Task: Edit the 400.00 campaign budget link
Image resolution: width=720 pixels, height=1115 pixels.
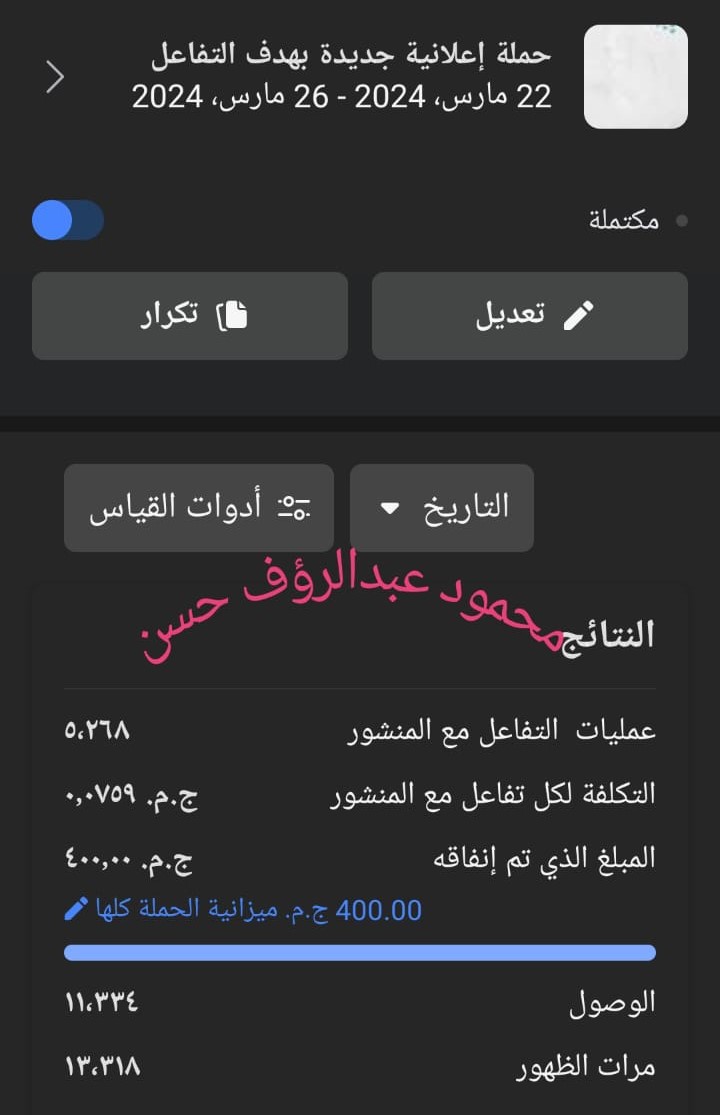Action: pyautogui.click(x=243, y=910)
